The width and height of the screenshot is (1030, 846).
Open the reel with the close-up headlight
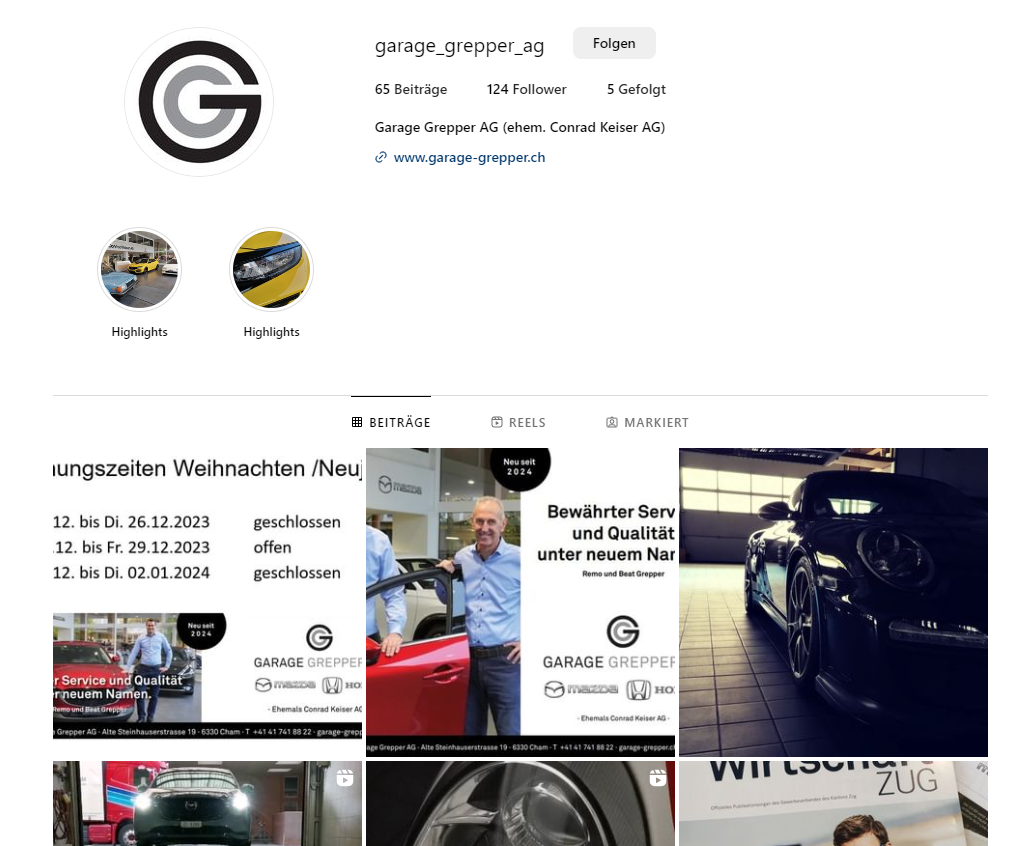520,804
